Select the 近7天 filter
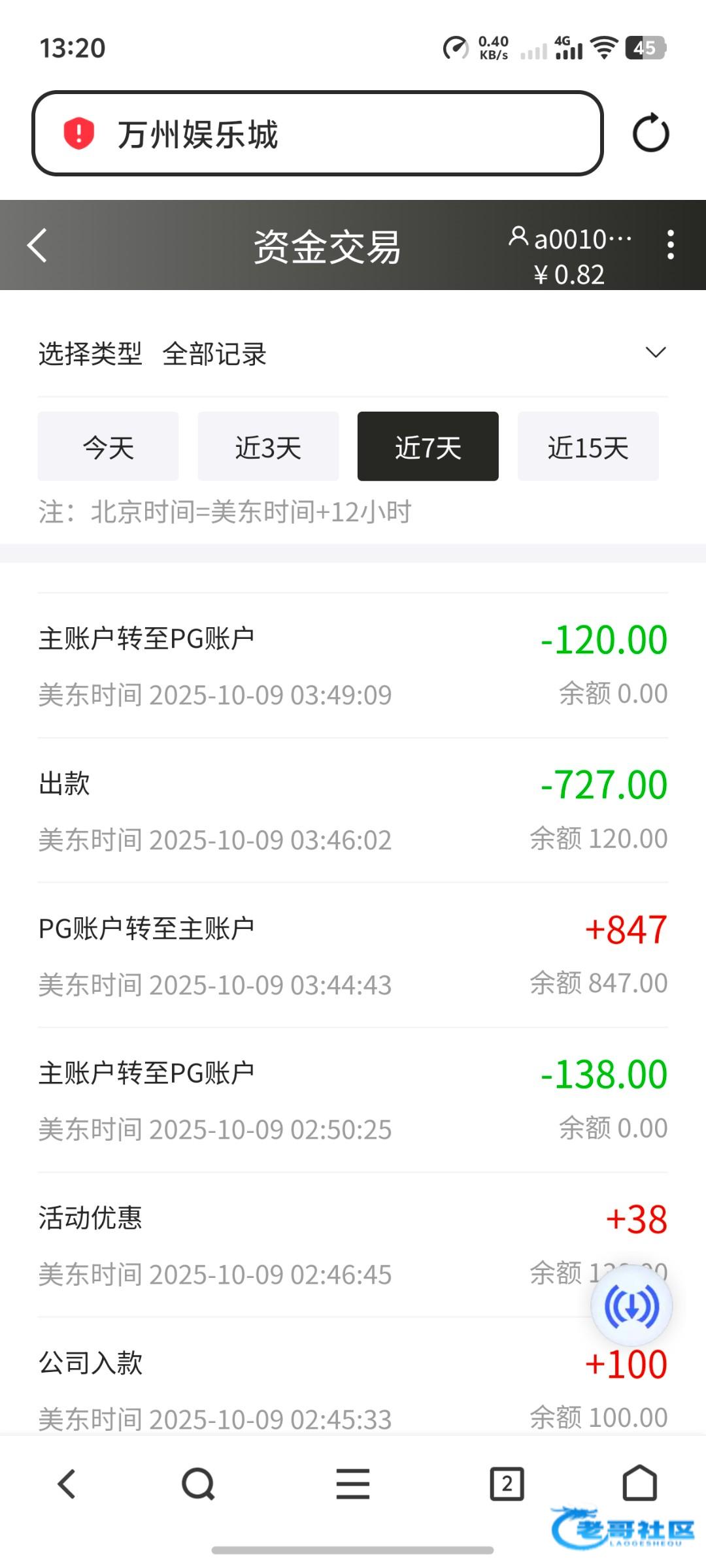This screenshot has height=1568, width=706. point(428,447)
